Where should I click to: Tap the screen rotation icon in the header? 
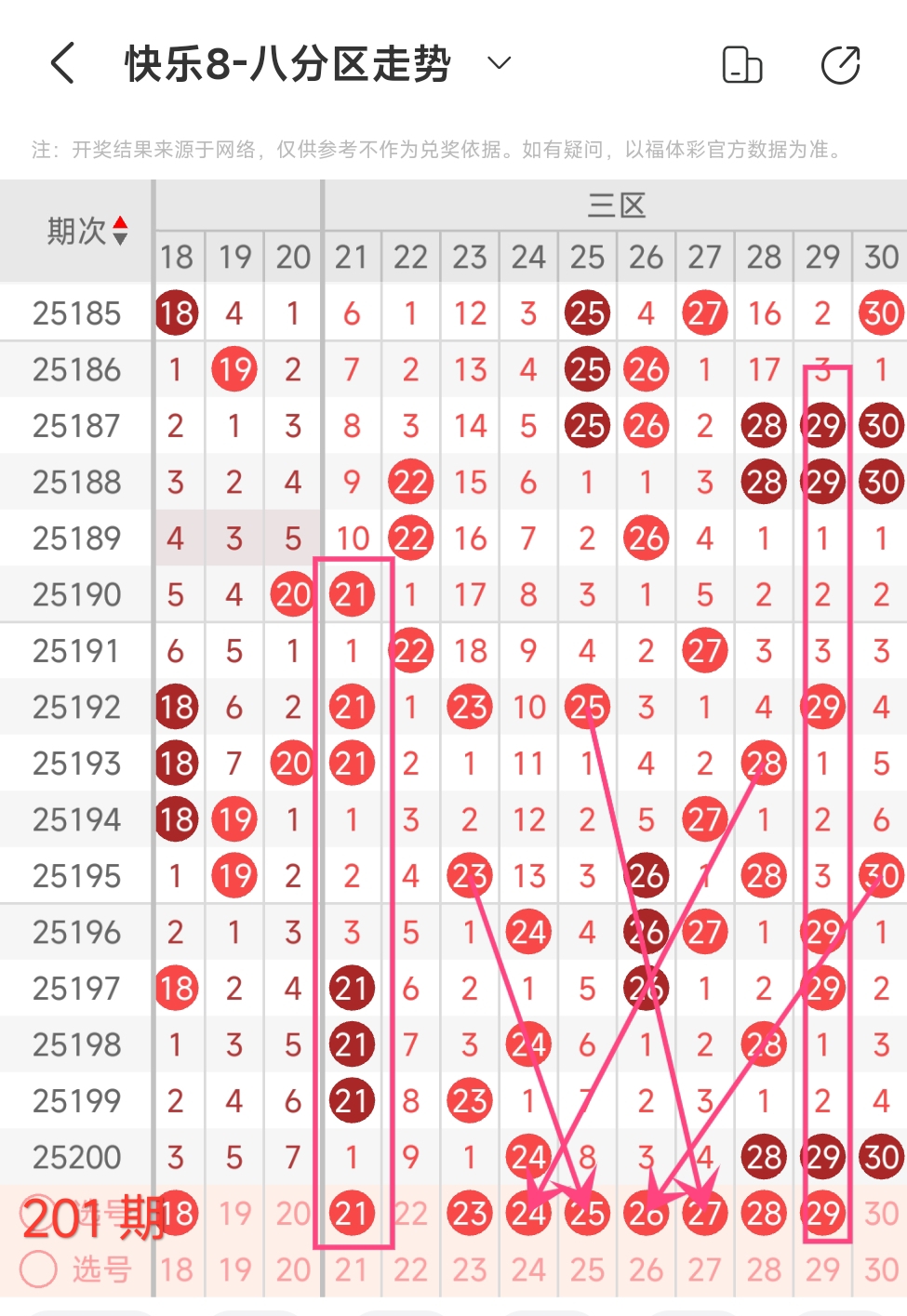click(x=742, y=65)
